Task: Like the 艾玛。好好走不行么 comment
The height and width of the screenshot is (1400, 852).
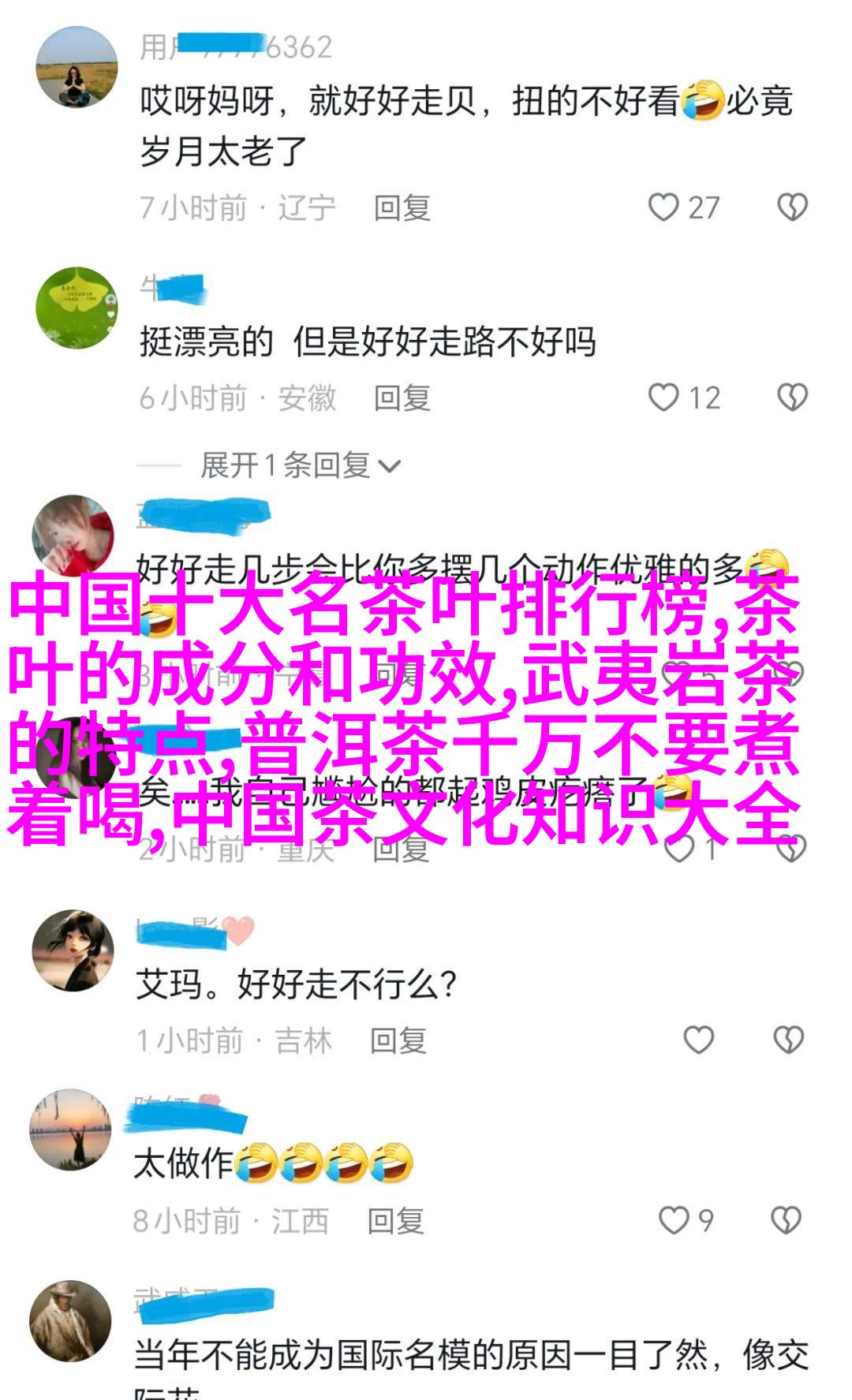Action: point(698,1040)
